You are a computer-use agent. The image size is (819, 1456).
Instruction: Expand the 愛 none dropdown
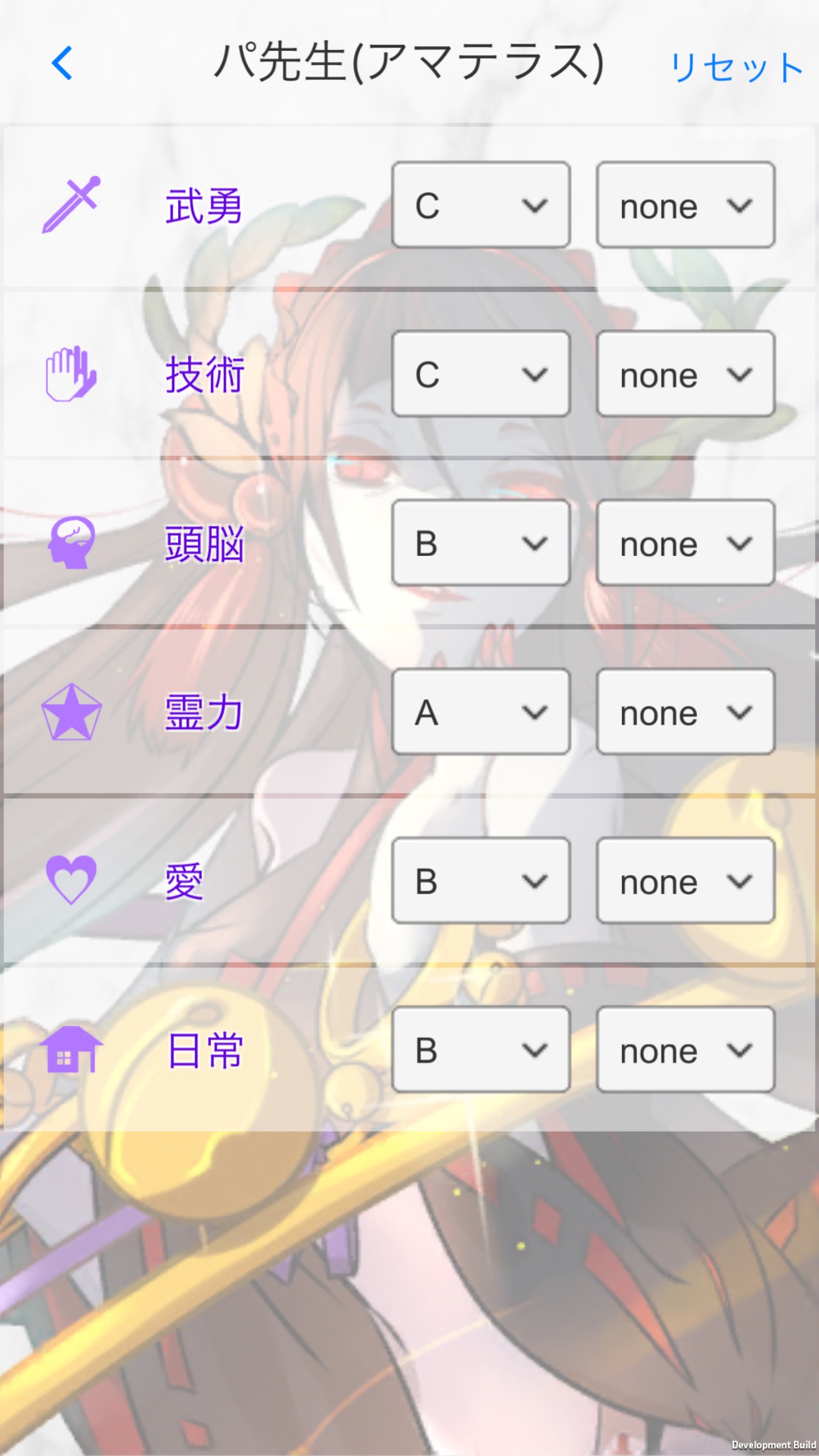(x=685, y=880)
